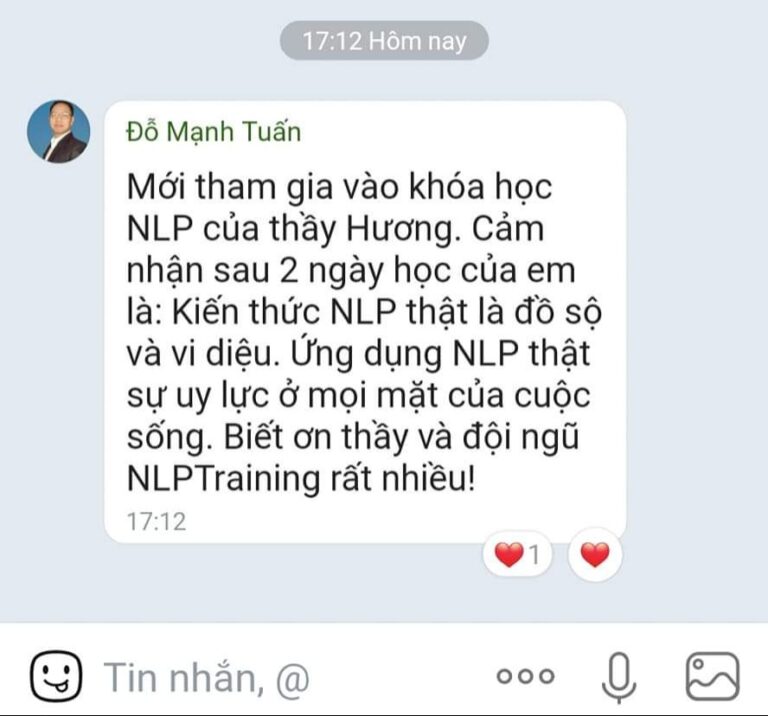768x716 pixels.
Task: Open the sticker emoji picker
Action: coord(55,677)
